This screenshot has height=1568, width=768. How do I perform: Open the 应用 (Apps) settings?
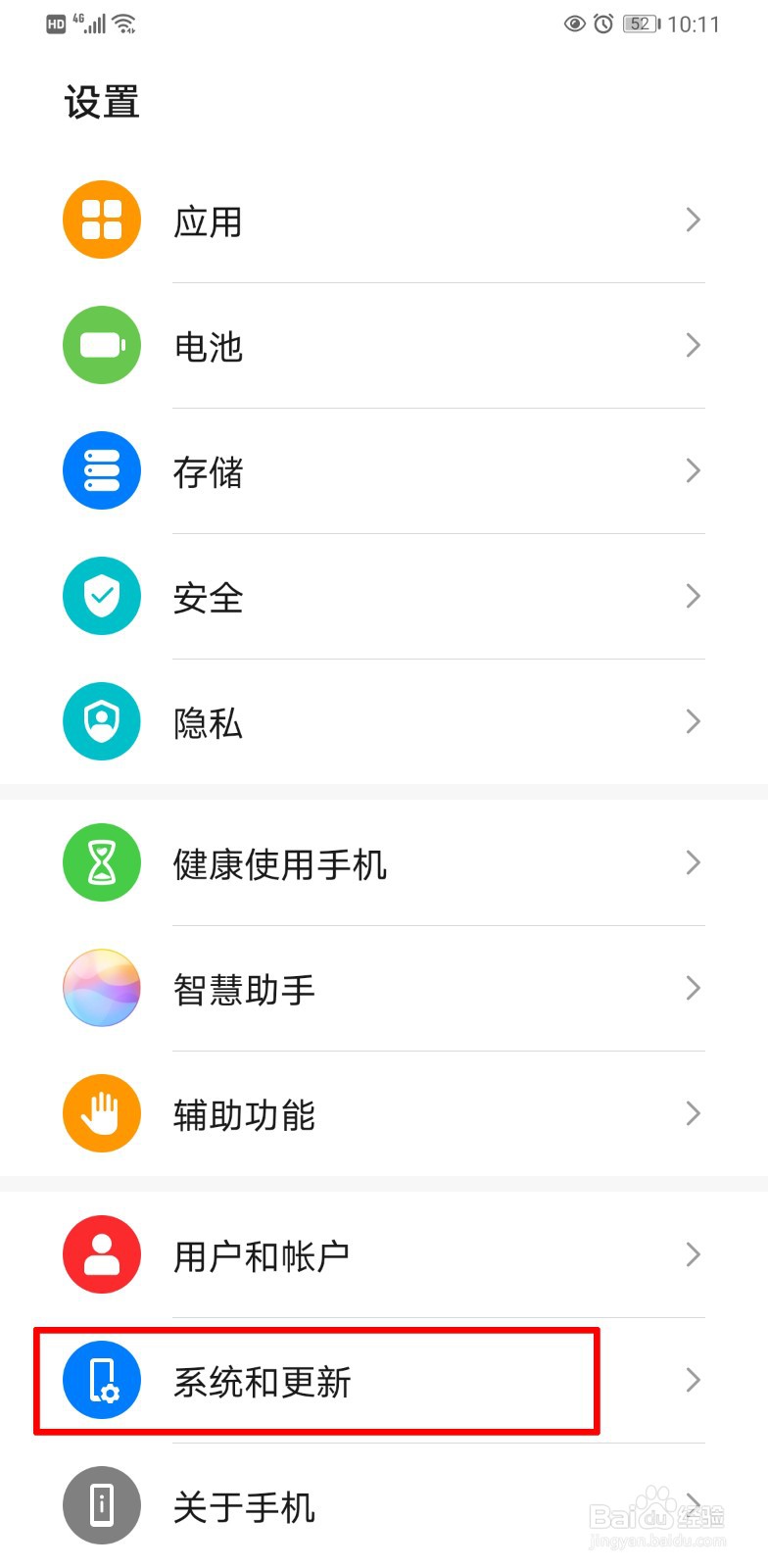[382, 220]
